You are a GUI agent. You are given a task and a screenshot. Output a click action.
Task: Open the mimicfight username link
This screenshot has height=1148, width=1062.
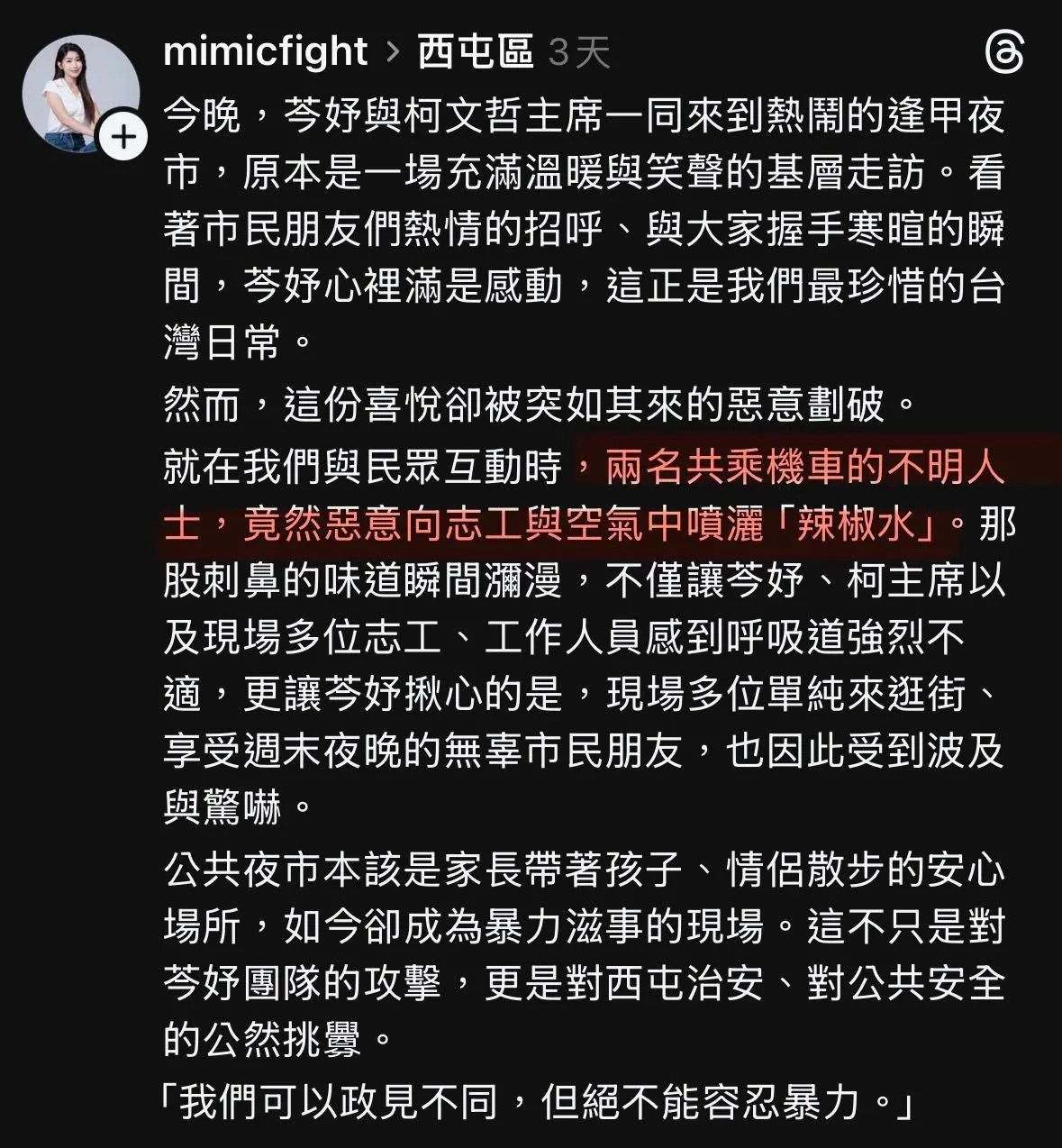265,52
